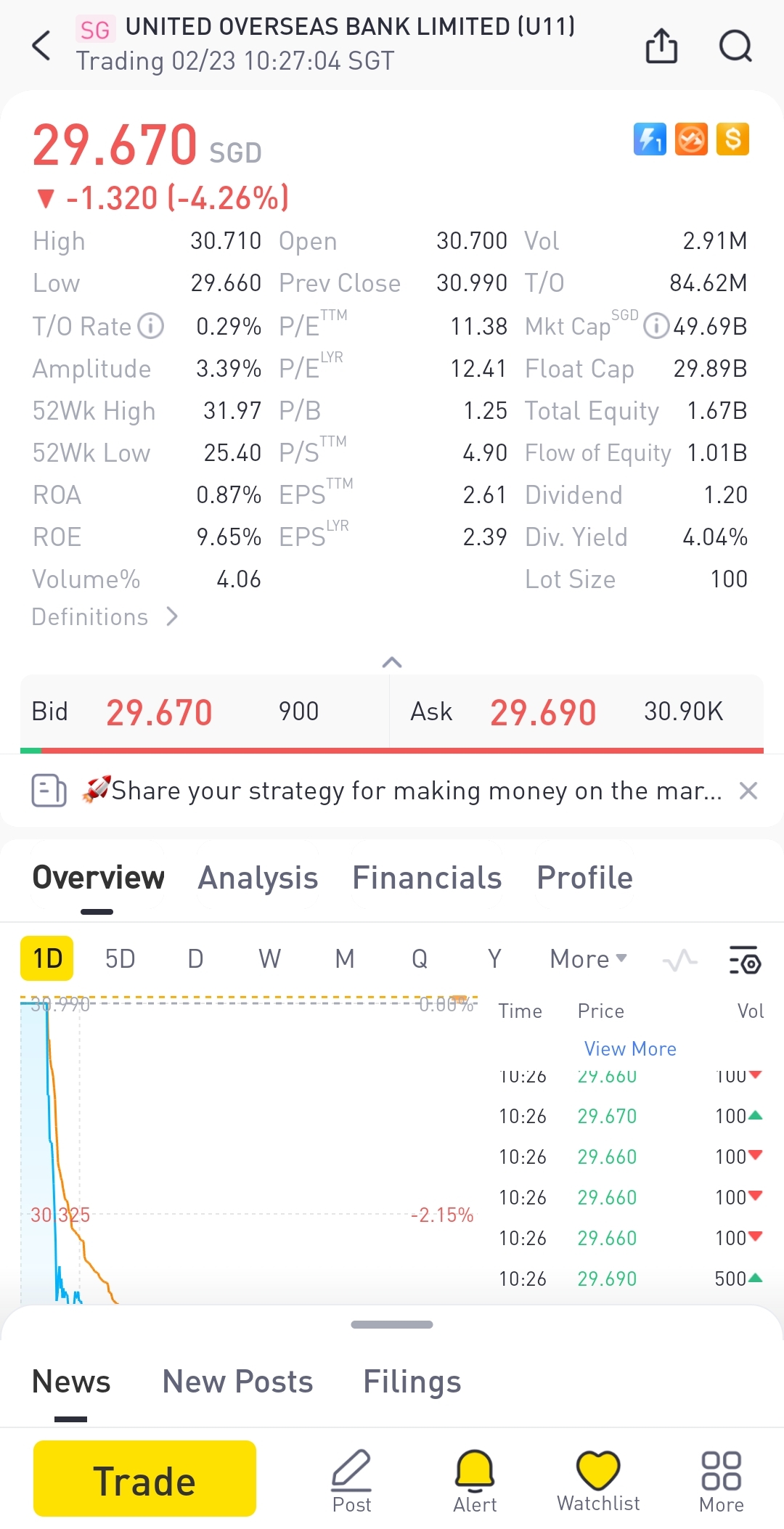
Task: Expand the More chart periods dropdown
Action: click(588, 959)
